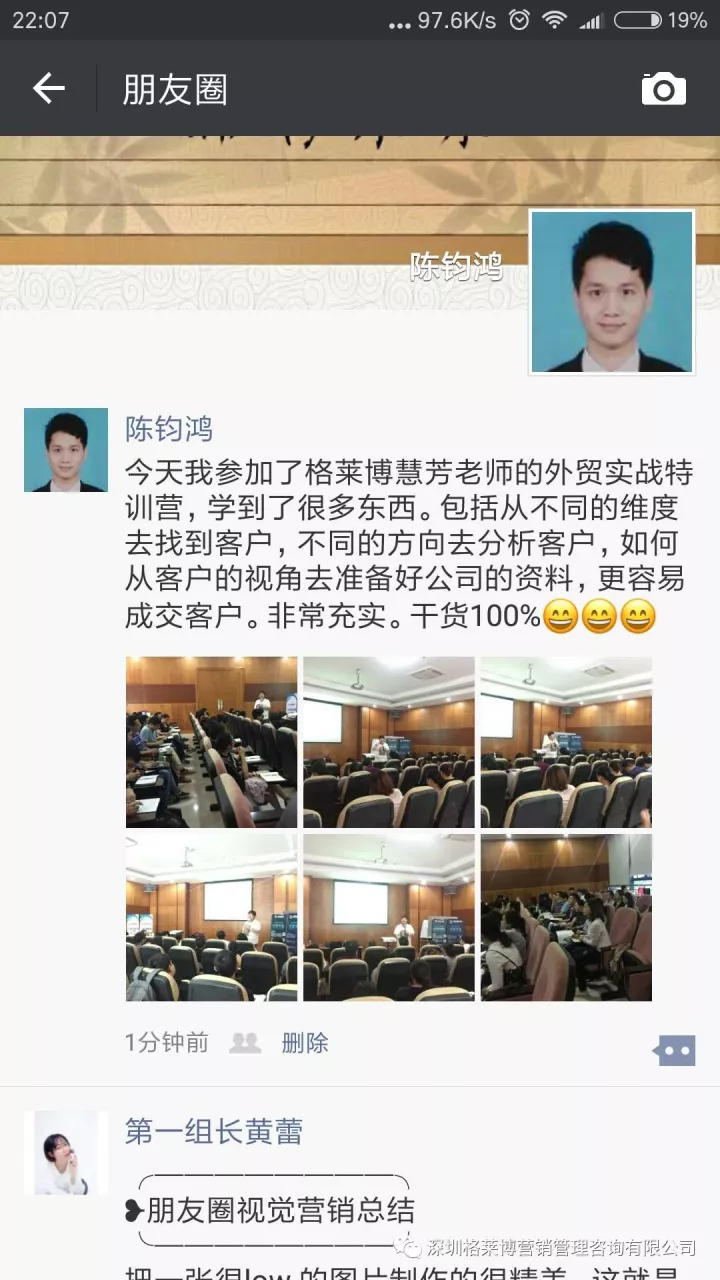
Task: Visit 第一组长黄蕾's profile via name
Action: 214,1132
